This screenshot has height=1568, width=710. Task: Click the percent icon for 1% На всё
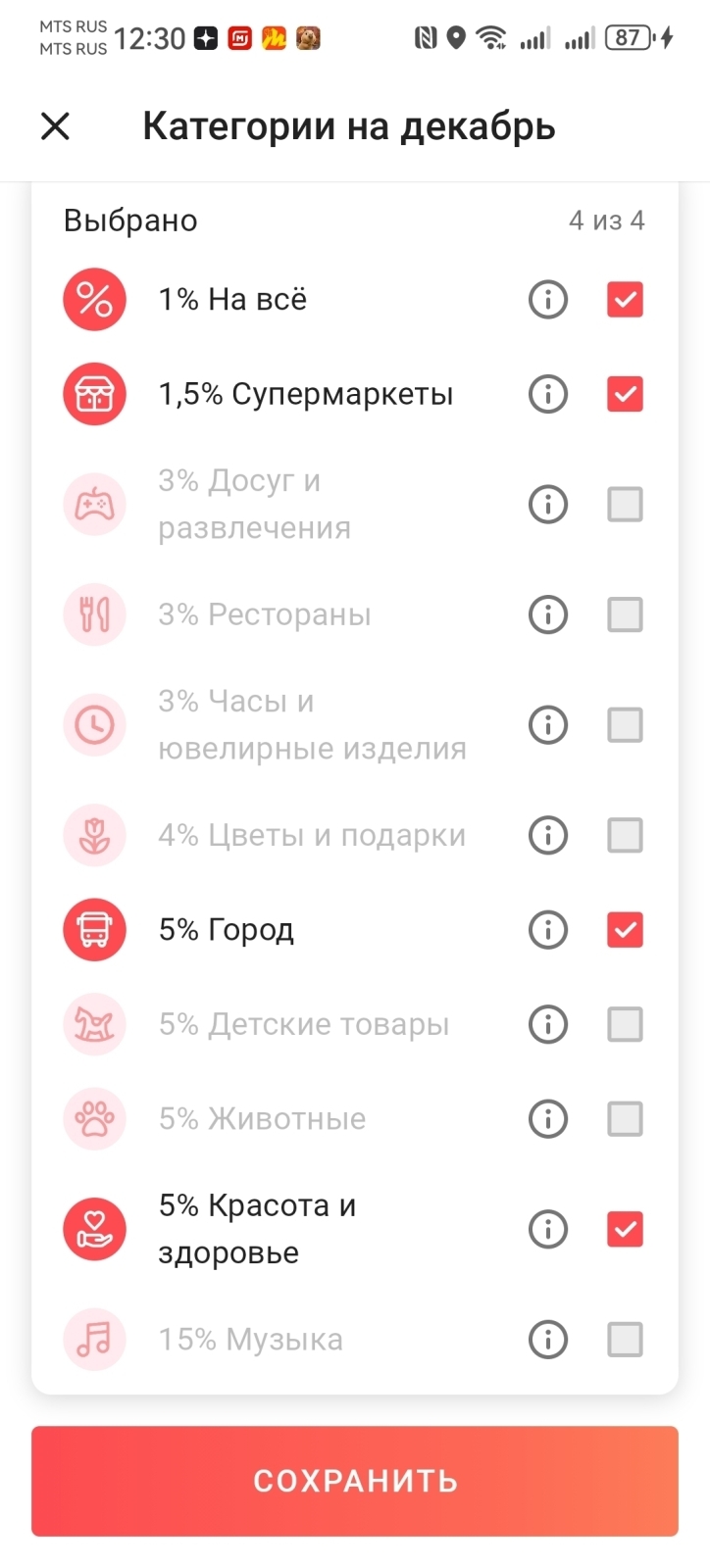(94, 299)
